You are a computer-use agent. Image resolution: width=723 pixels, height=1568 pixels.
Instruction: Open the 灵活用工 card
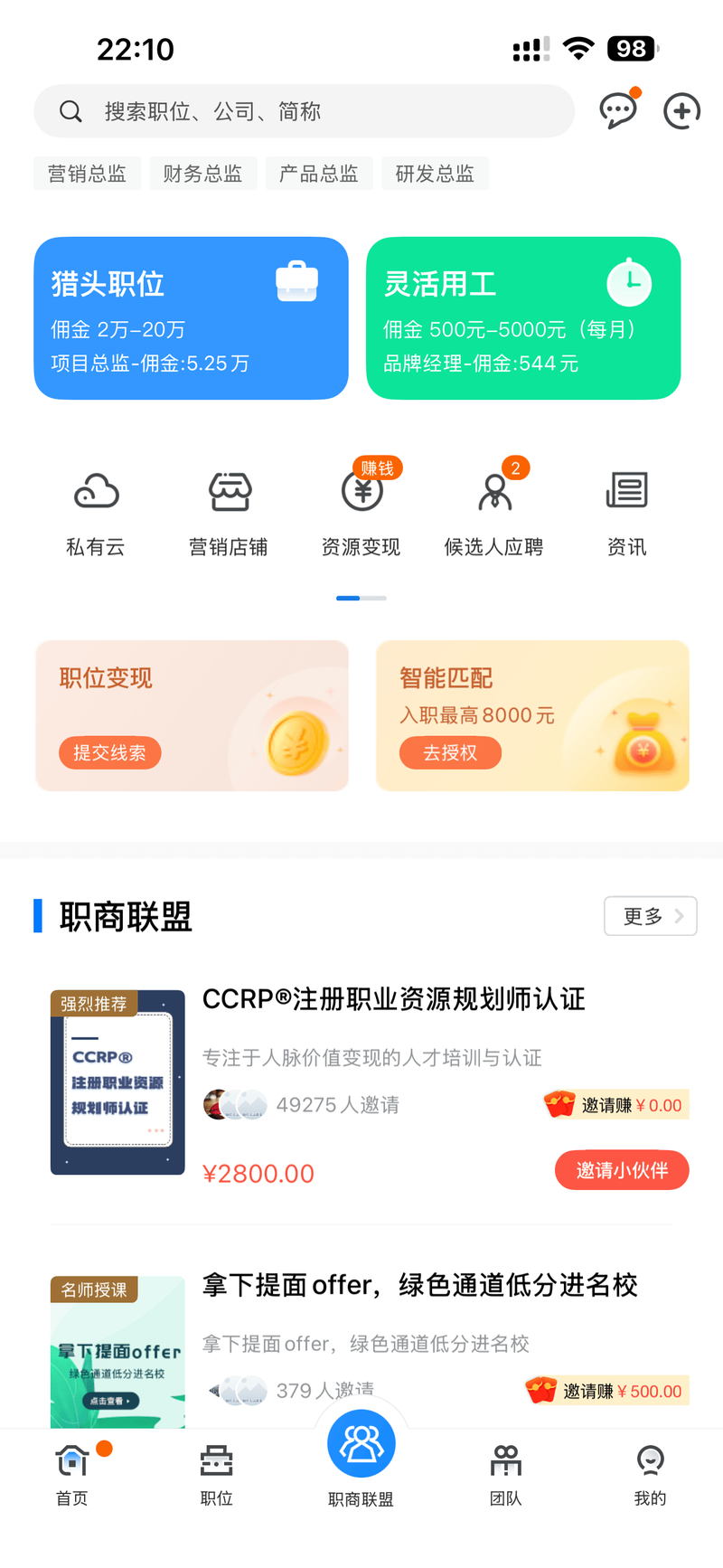click(x=523, y=318)
